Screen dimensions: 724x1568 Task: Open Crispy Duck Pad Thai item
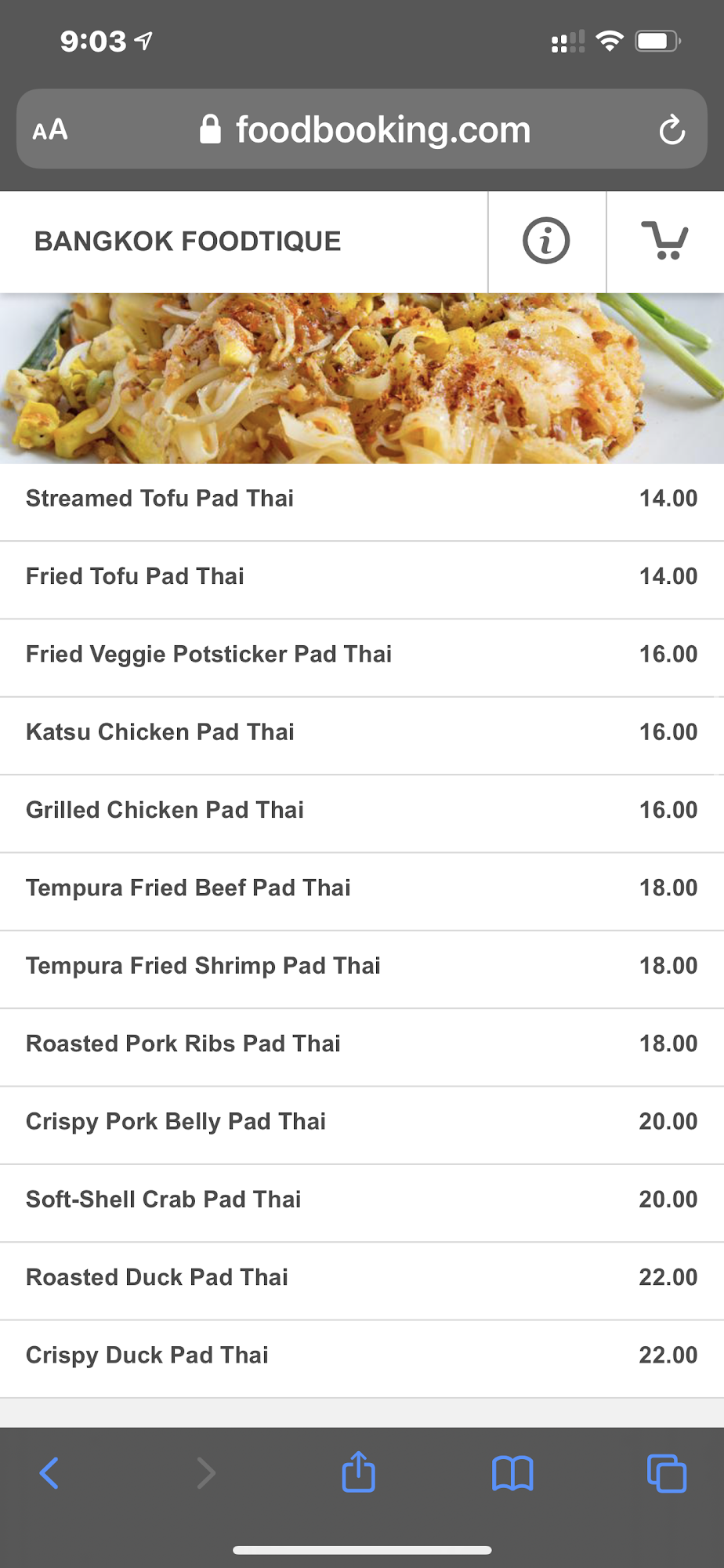[147, 1355]
